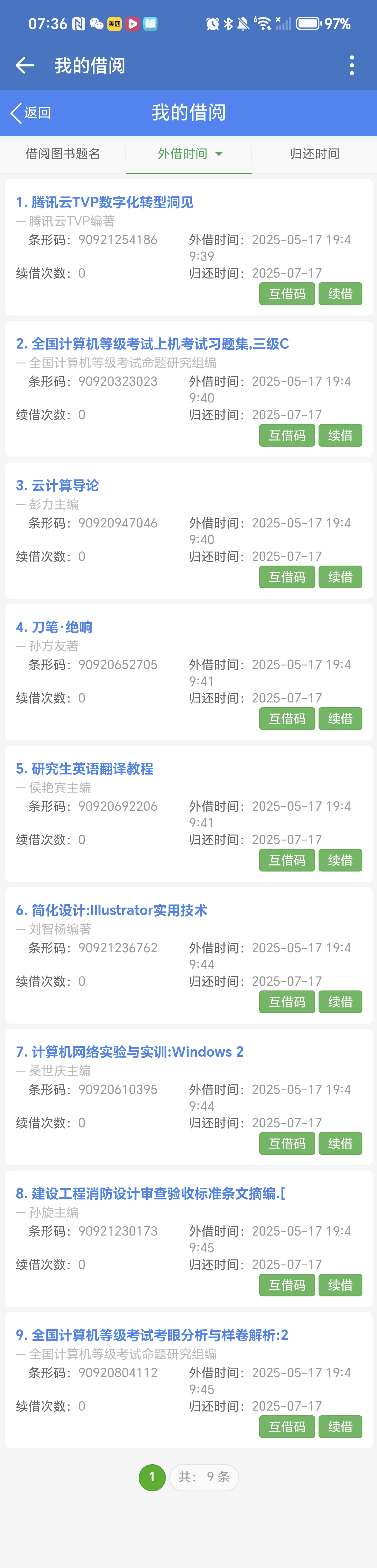Tap the back arrow in the app bar
Image resolution: width=377 pixels, height=1568 pixels.
pyautogui.click(x=25, y=65)
